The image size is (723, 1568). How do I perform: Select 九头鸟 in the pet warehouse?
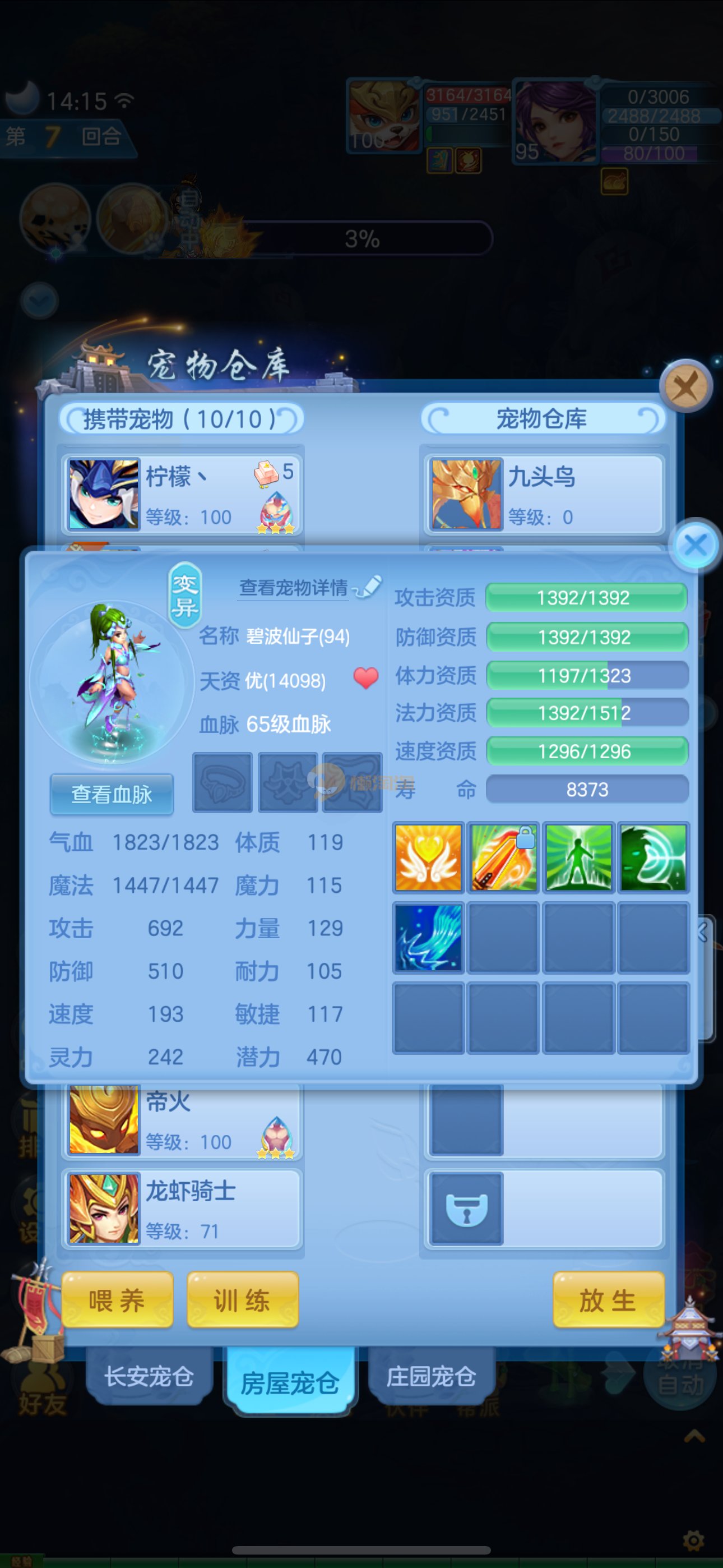point(543,494)
